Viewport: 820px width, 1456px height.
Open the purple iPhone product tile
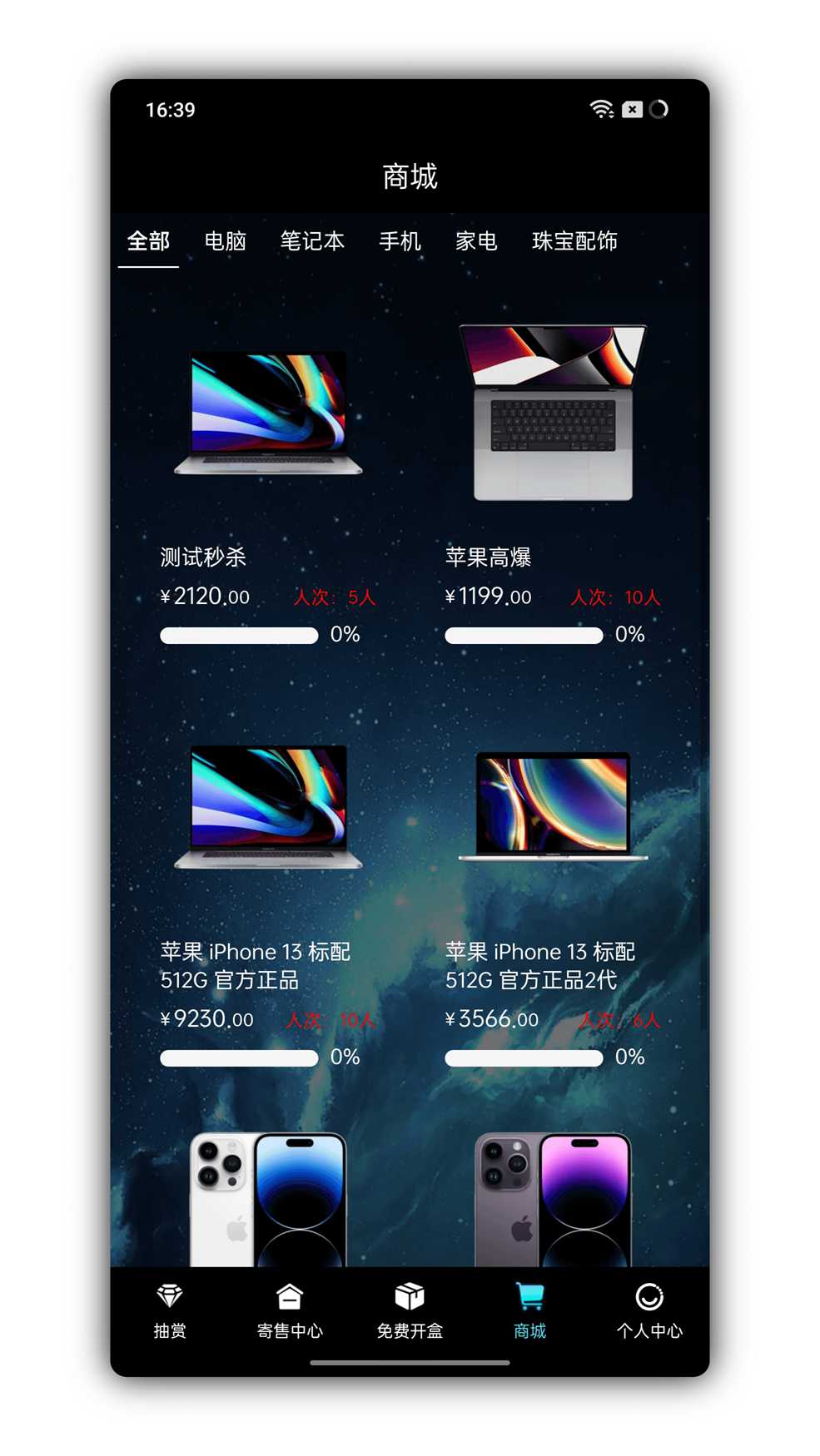(x=553, y=1198)
